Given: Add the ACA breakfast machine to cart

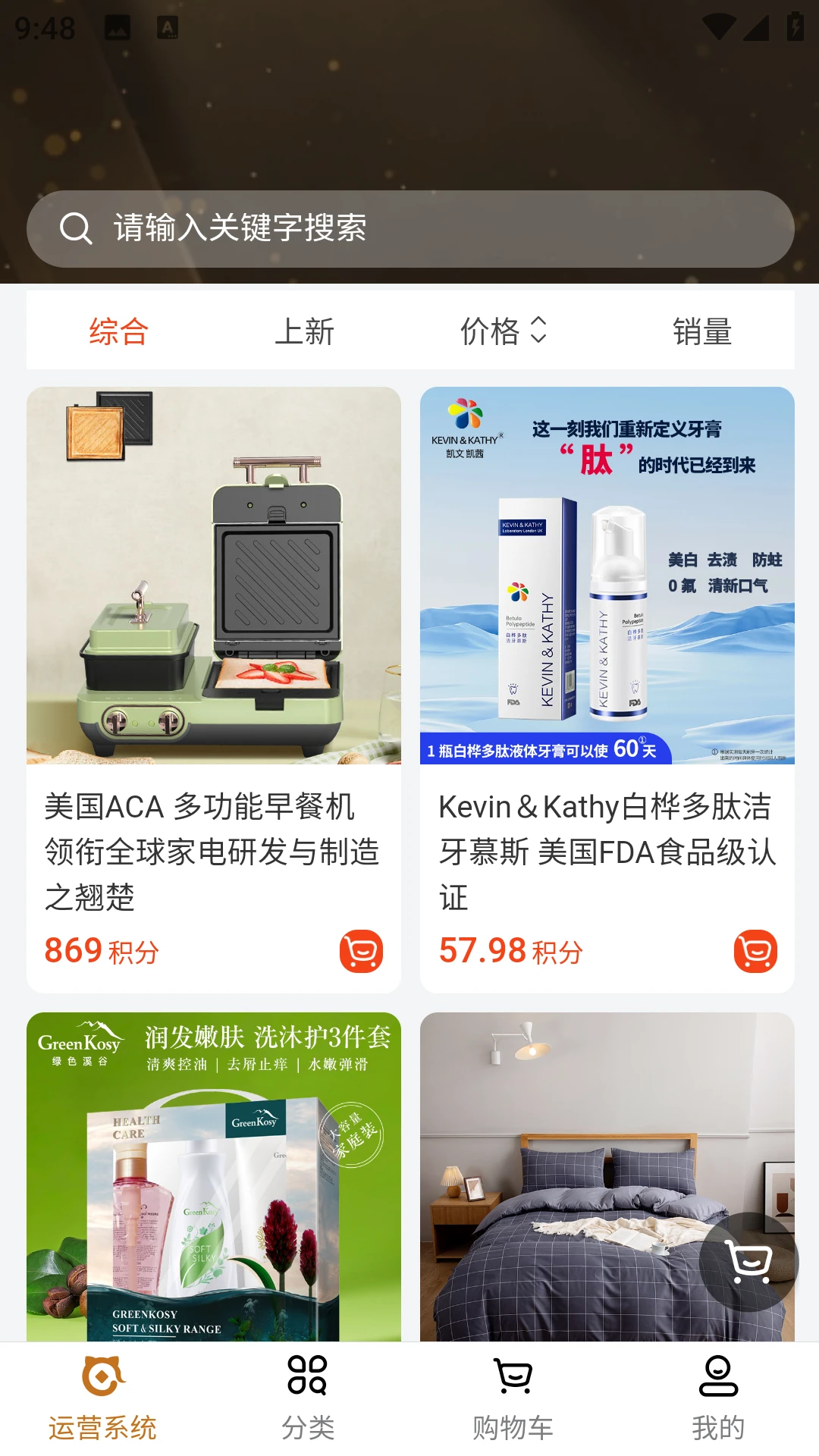Looking at the screenshot, I should (361, 951).
